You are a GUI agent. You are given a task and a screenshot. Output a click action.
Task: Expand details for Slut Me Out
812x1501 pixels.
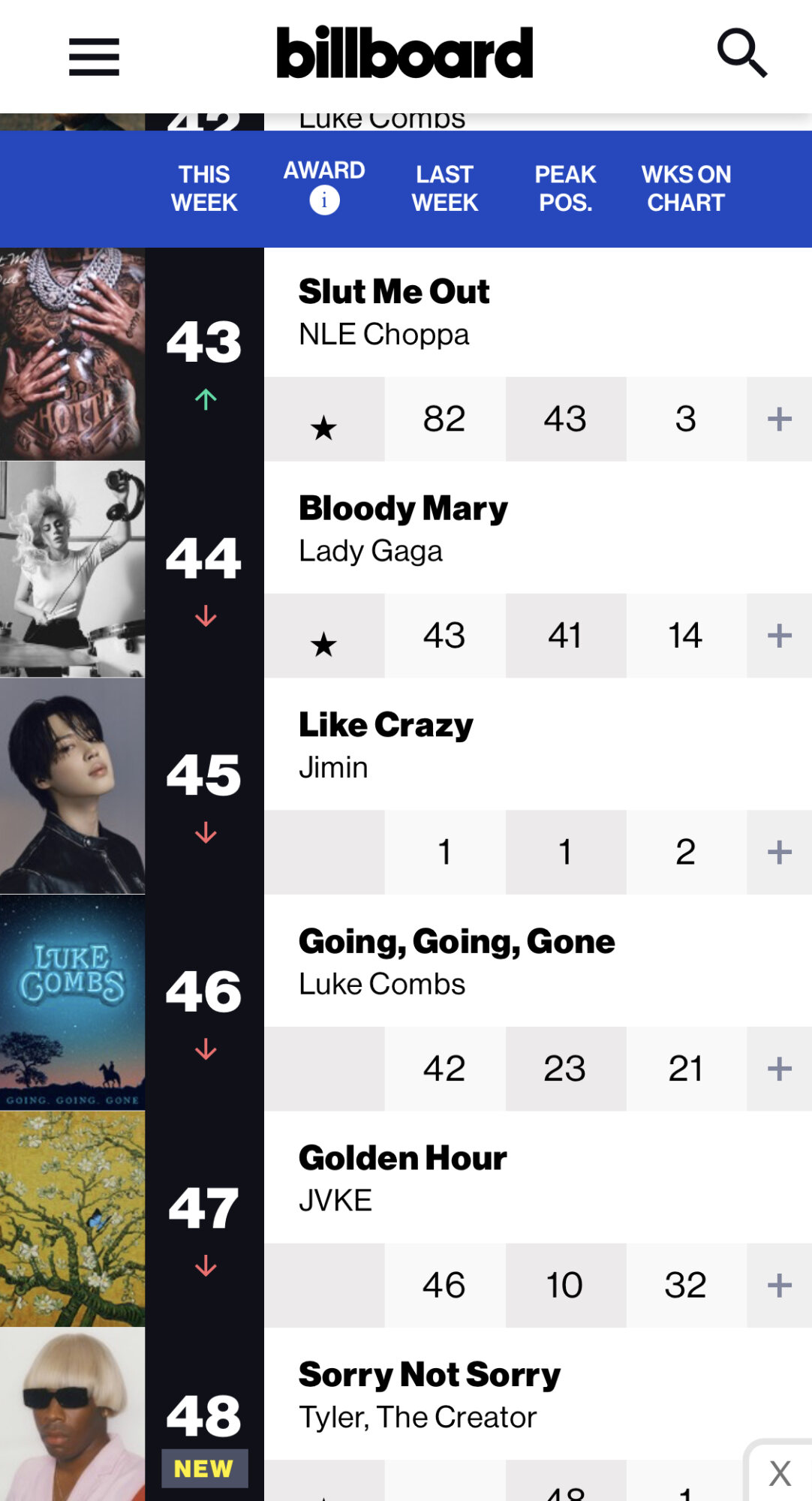[779, 419]
